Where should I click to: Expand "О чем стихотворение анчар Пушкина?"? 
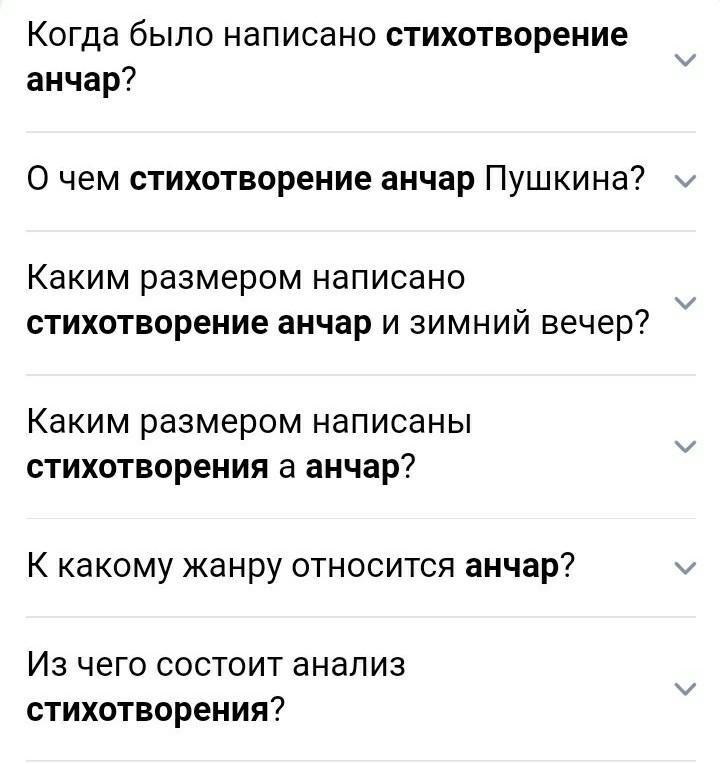click(x=684, y=181)
